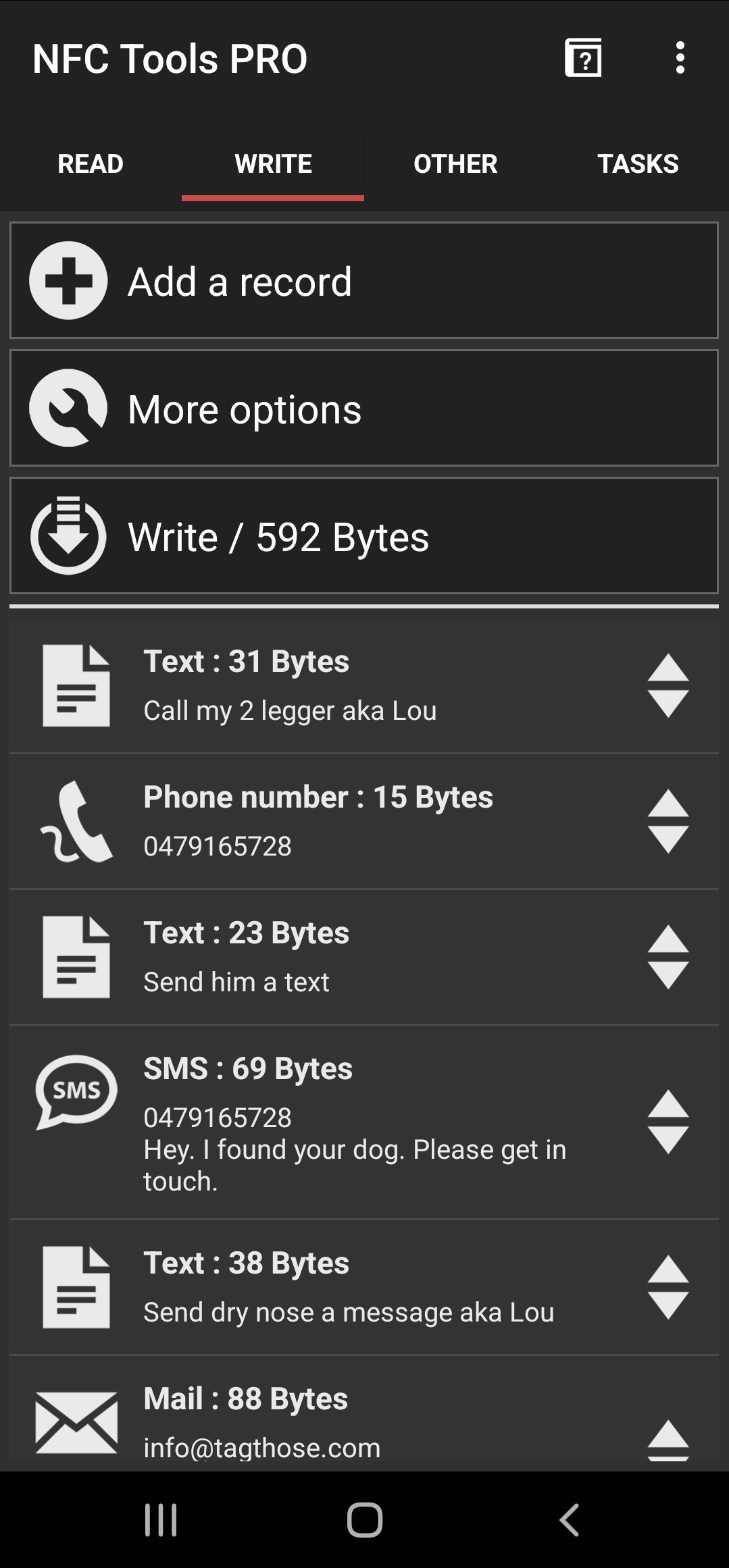Tap Write / 592 Bytes
The height and width of the screenshot is (1568, 729).
(363, 536)
